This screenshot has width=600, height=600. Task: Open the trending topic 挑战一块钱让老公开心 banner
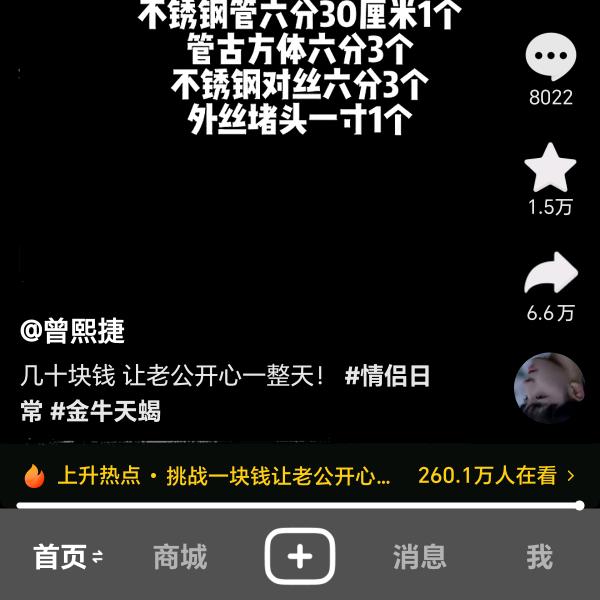(x=300, y=476)
